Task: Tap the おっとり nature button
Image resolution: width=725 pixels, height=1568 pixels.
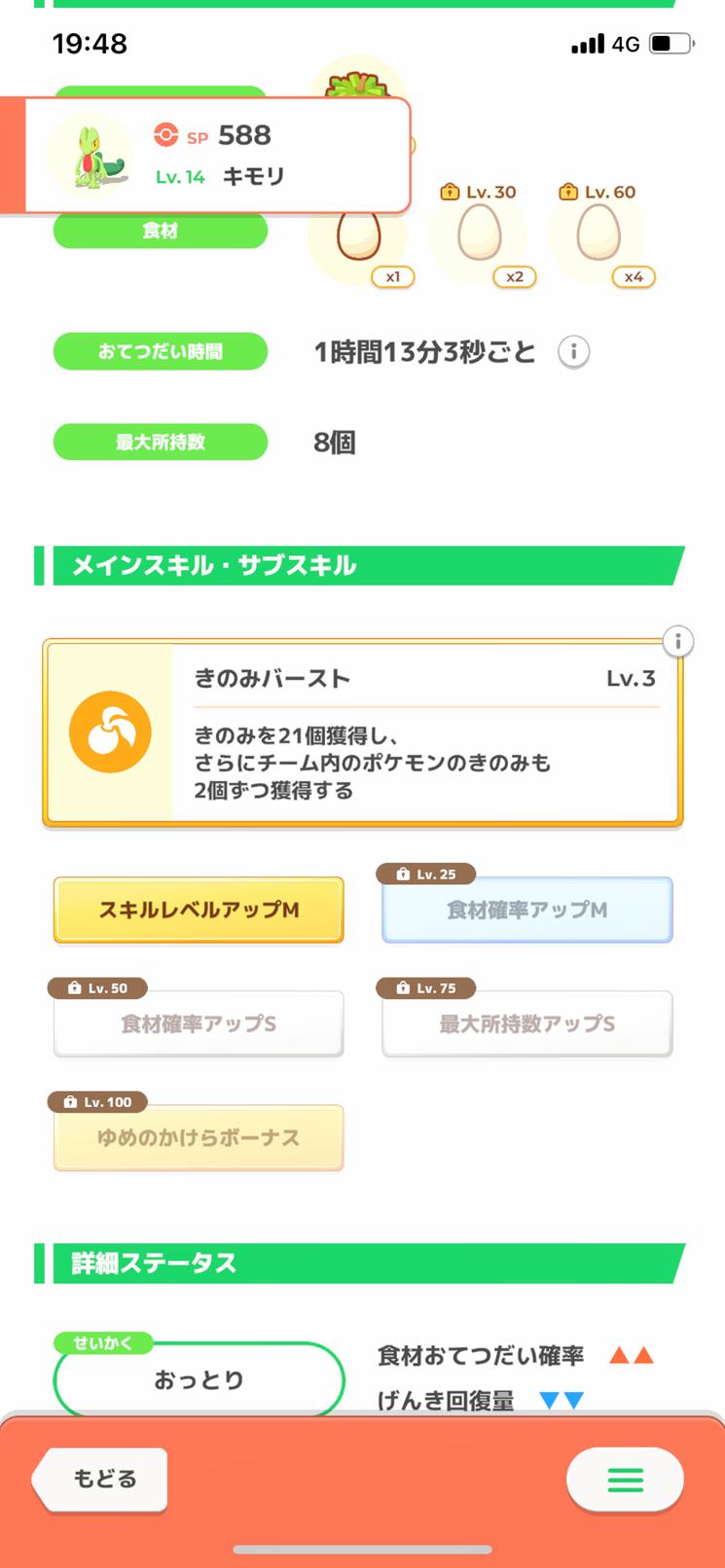Action: 199,1379
